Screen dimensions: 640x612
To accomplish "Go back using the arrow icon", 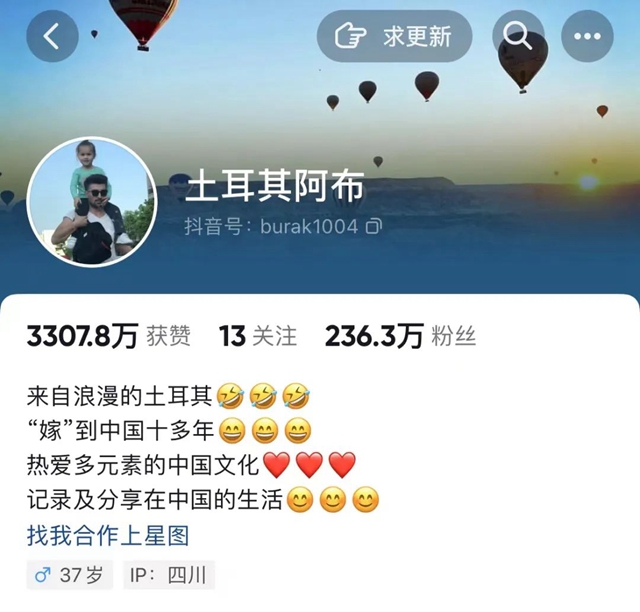I will click(x=52, y=37).
